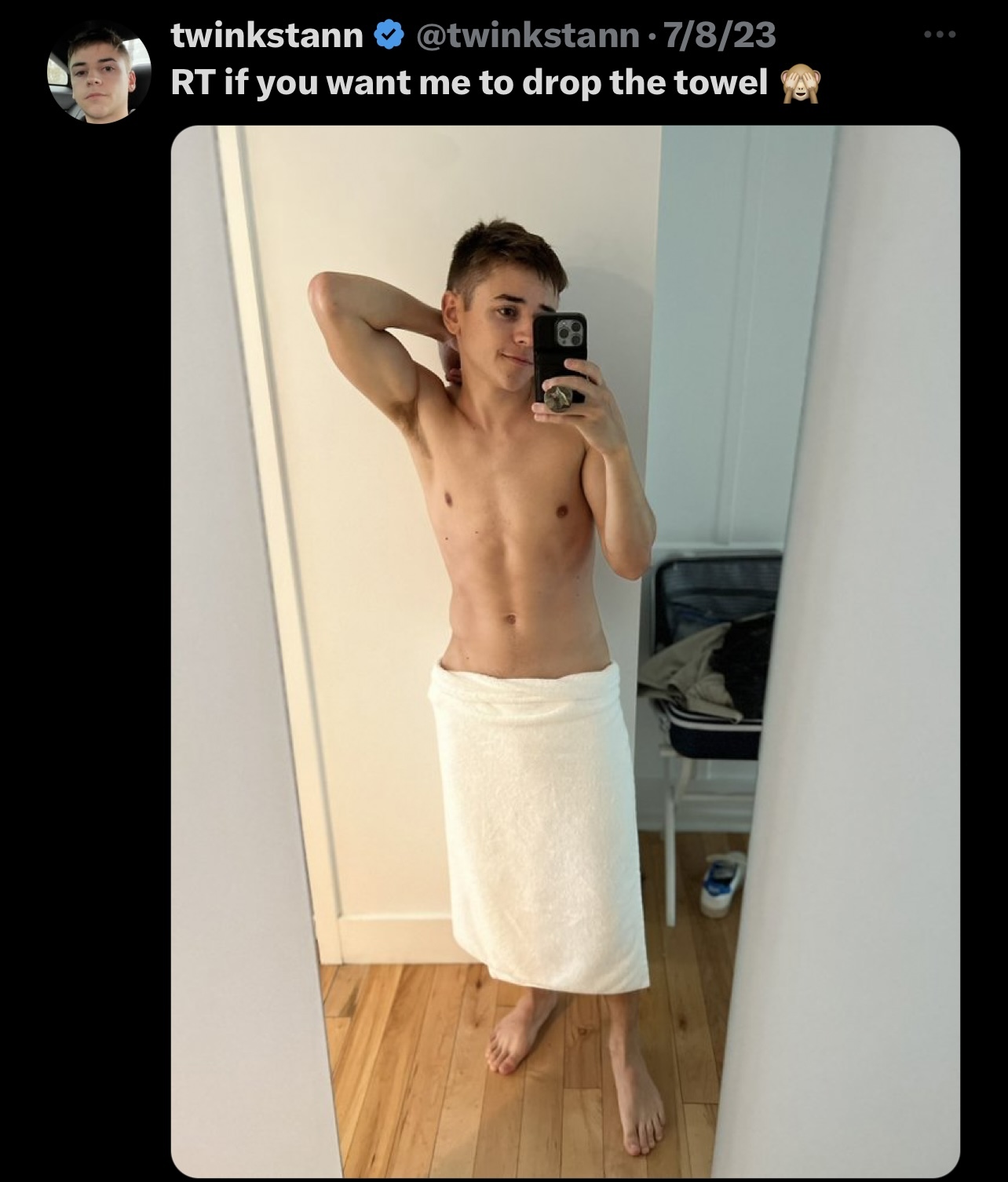Open the twinkstann display name link
The height and width of the screenshot is (1182, 1008).
[267, 35]
